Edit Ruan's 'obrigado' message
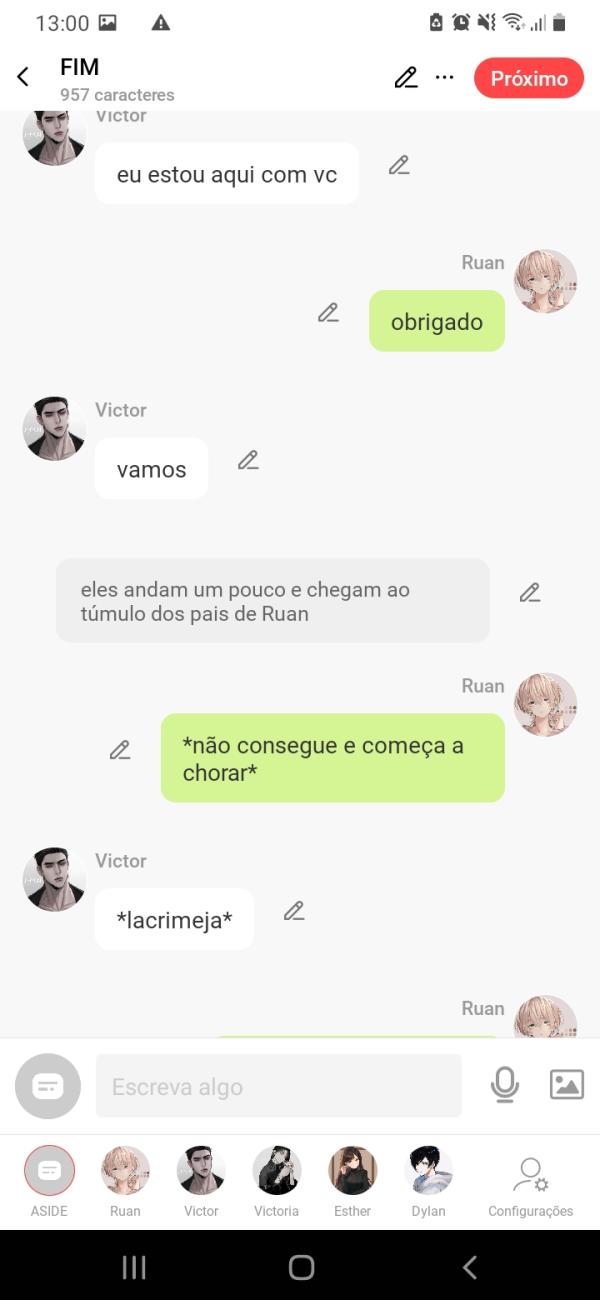 (x=328, y=313)
